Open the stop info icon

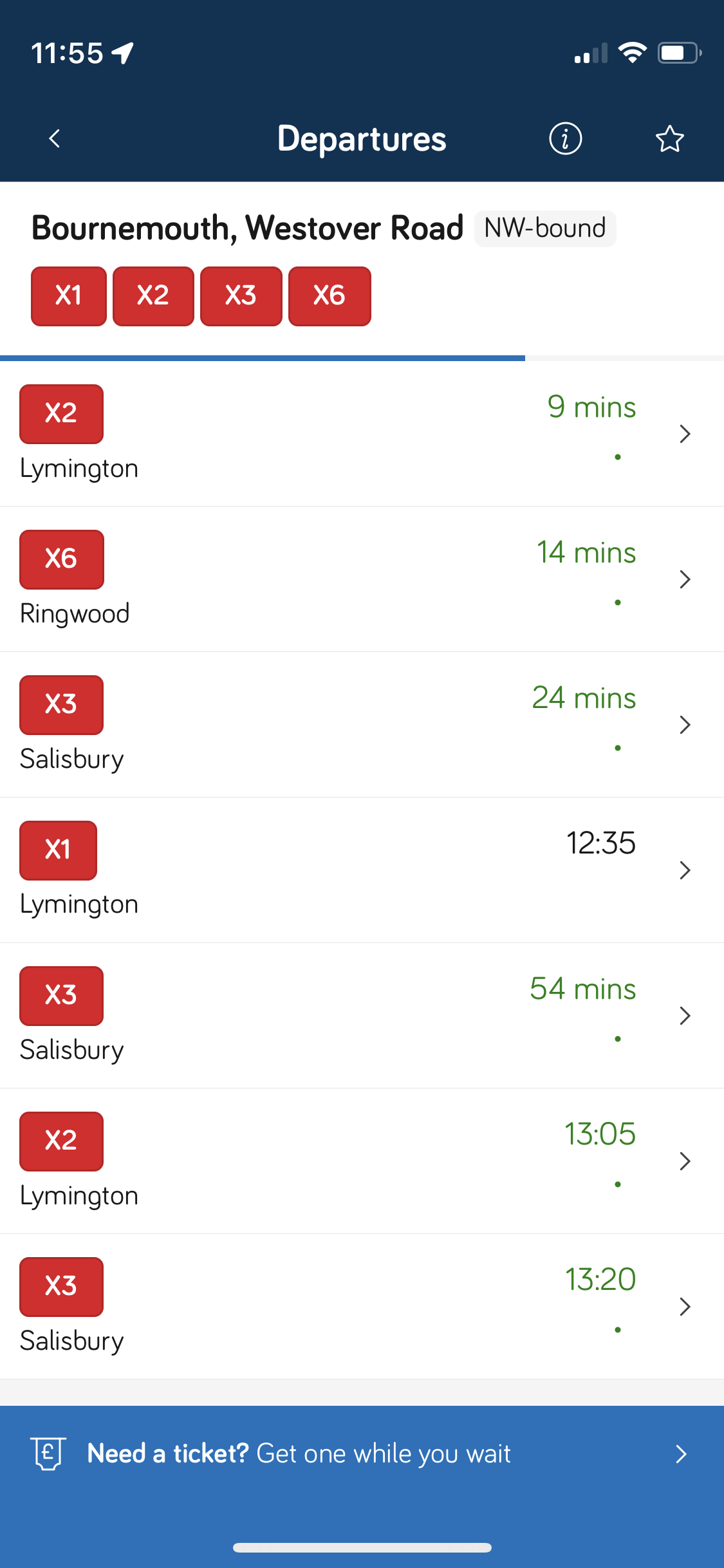(565, 138)
